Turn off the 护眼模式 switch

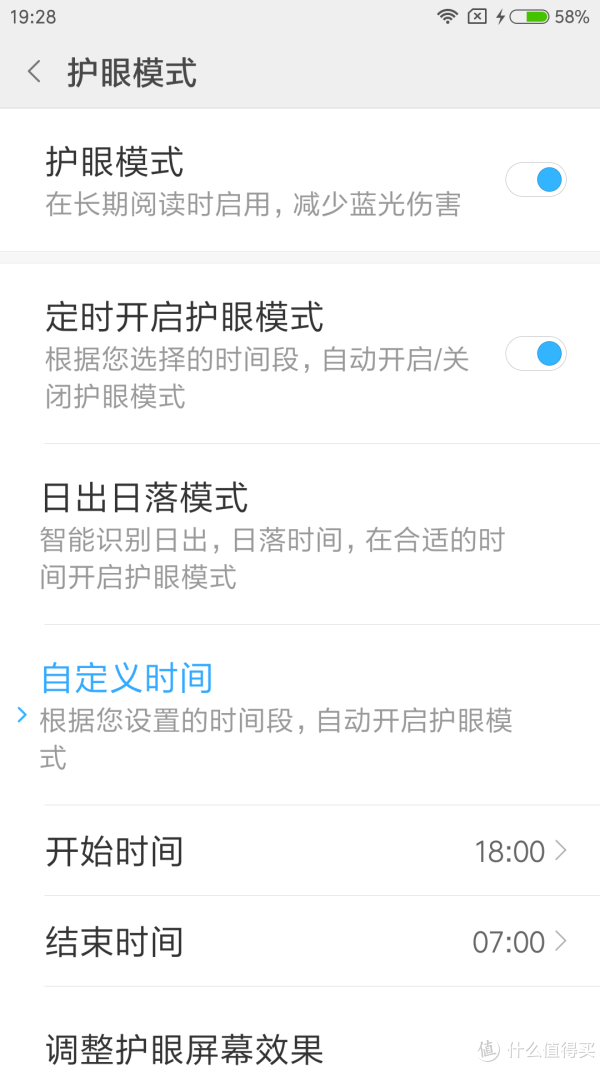(x=535, y=180)
